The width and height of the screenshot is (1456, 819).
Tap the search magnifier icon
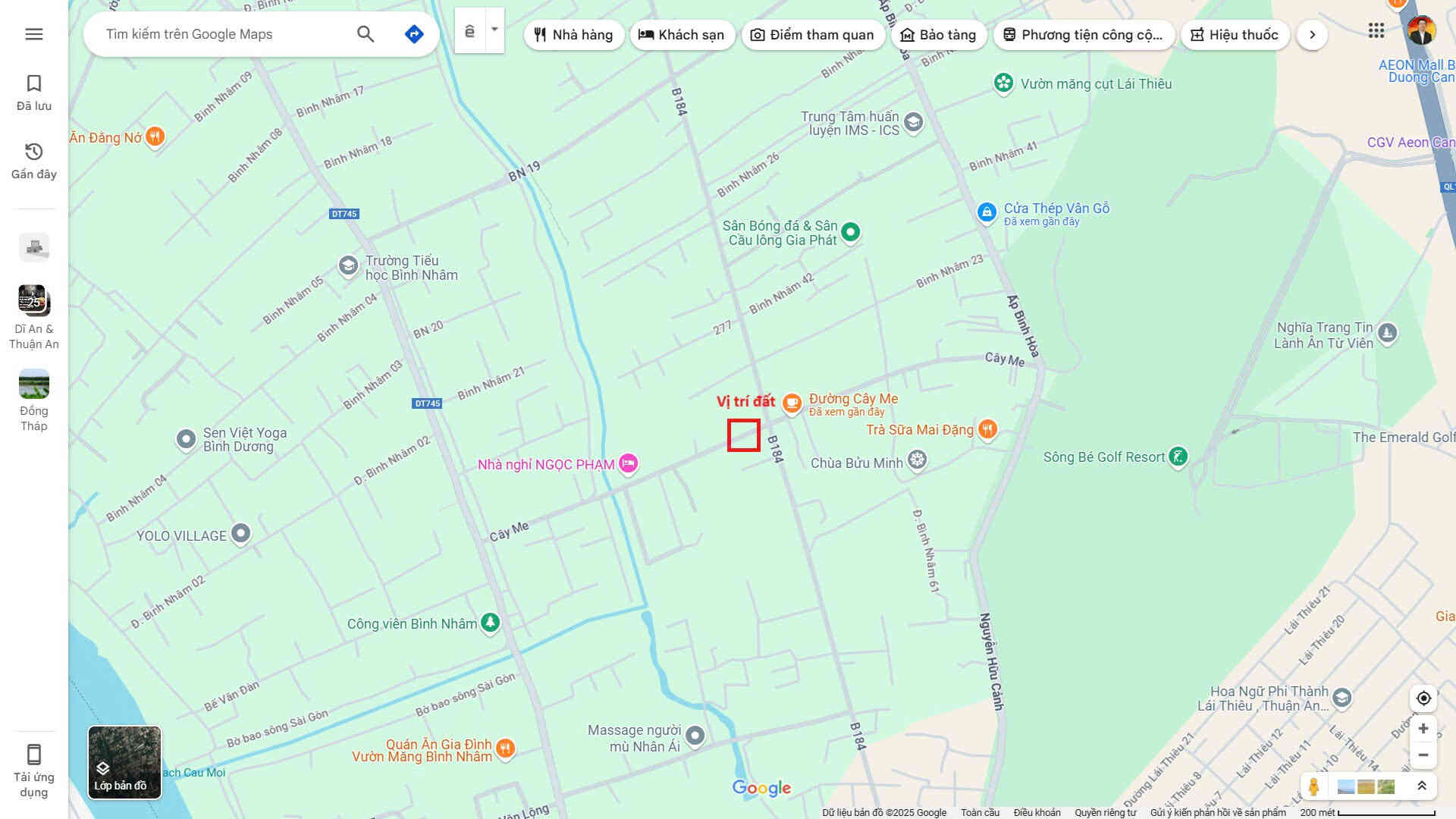click(x=366, y=34)
